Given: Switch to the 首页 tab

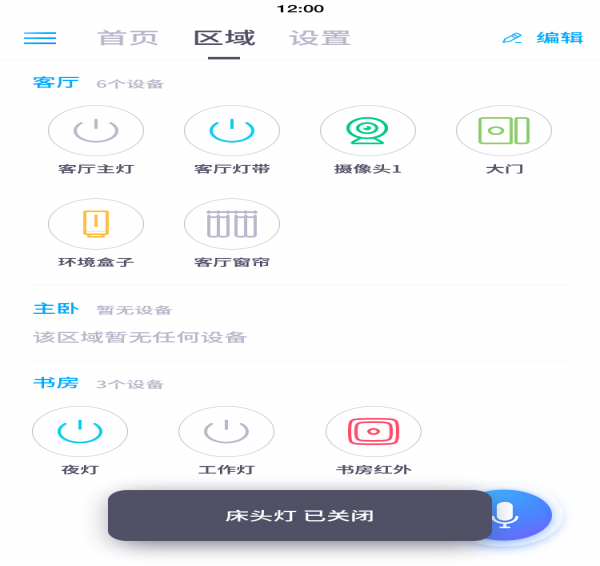Looking at the screenshot, I should click(128, 38).
